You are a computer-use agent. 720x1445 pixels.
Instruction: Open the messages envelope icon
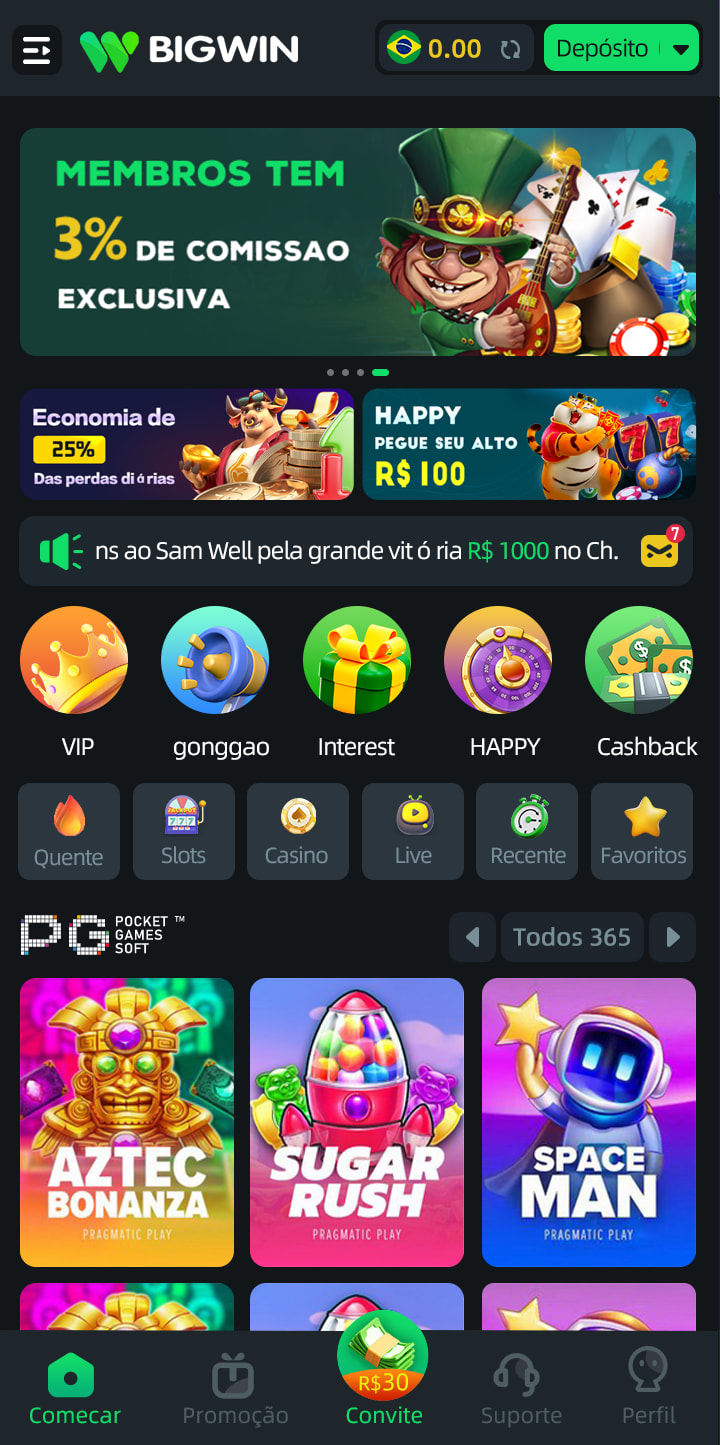[x=660, y=550]
